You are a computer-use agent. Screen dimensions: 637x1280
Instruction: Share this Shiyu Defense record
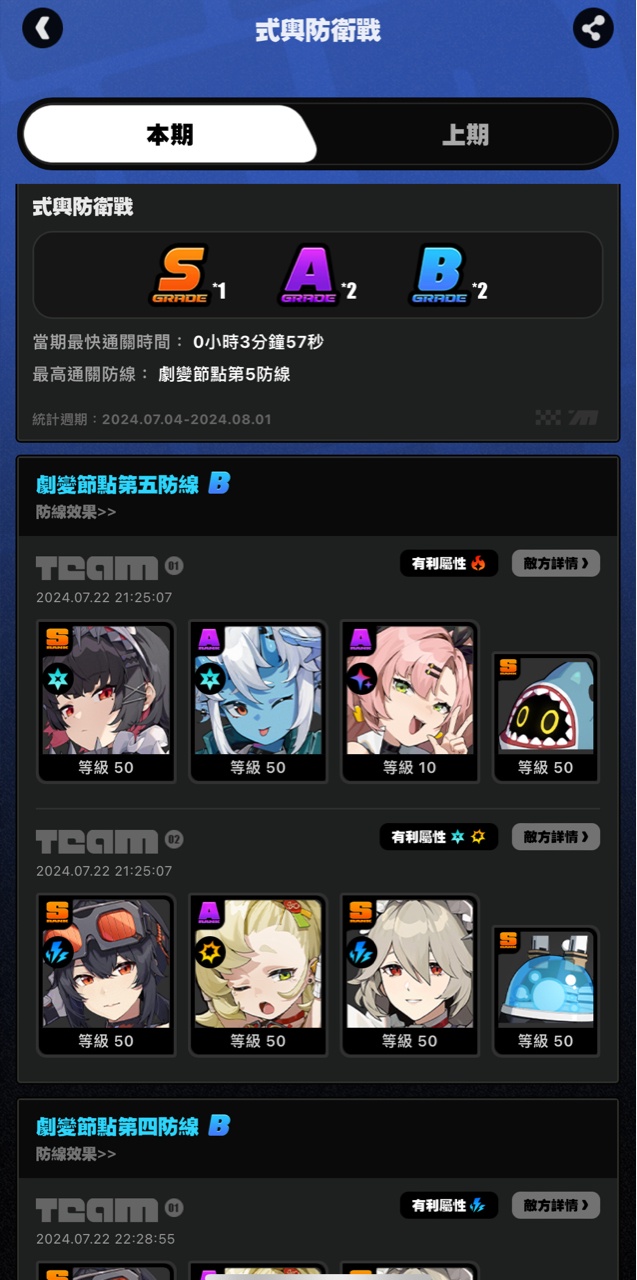(x=593, y=28)
